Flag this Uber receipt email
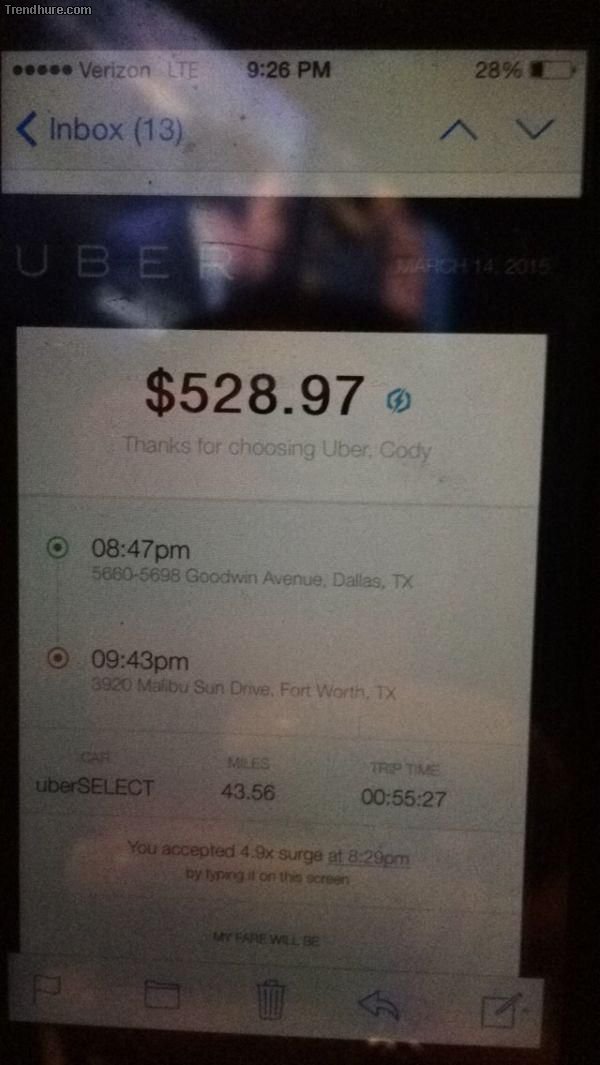Image resolution: width=600 pixels, height=1065 pixels. tap(47, 991)
